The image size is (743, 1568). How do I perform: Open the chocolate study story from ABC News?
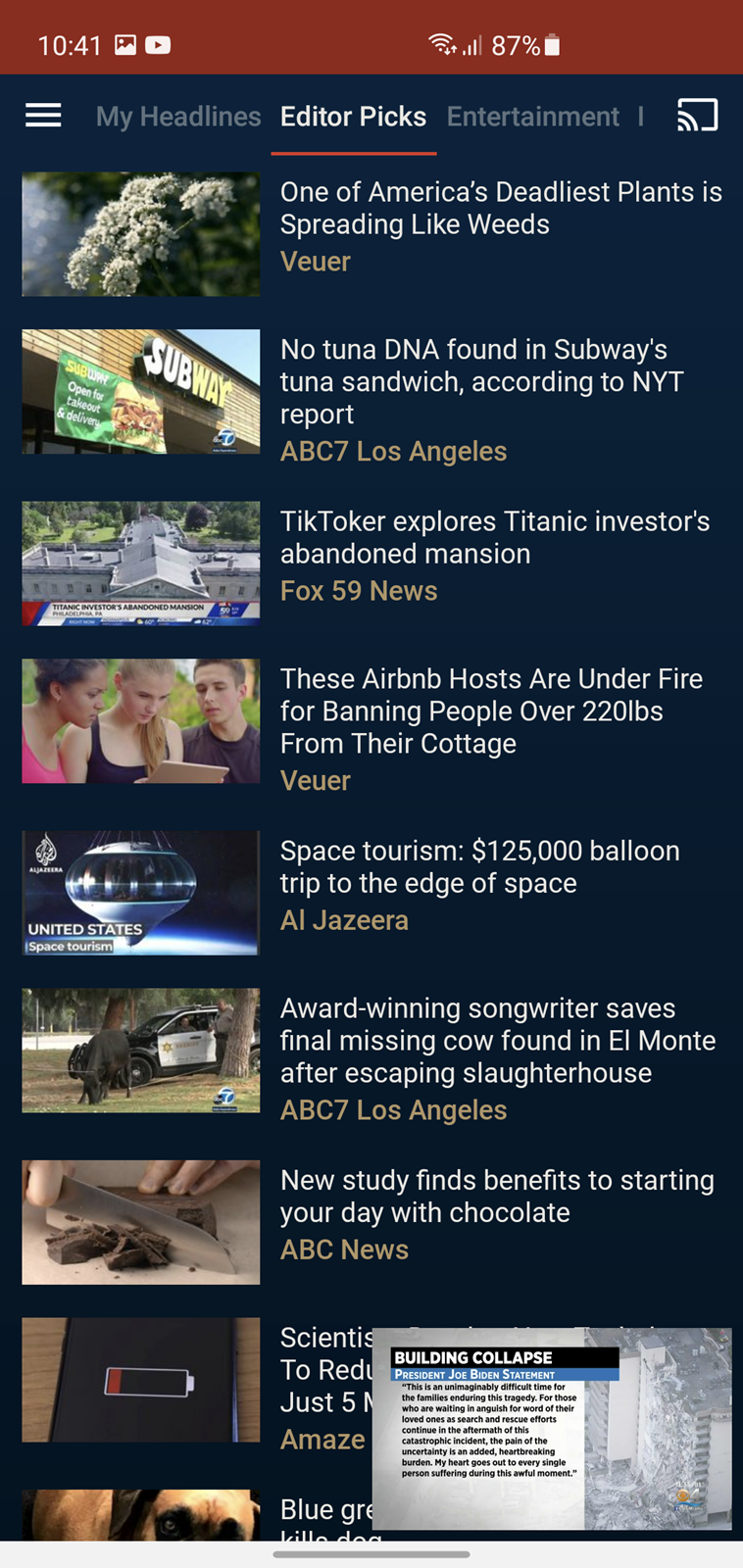pos(496,1197)
